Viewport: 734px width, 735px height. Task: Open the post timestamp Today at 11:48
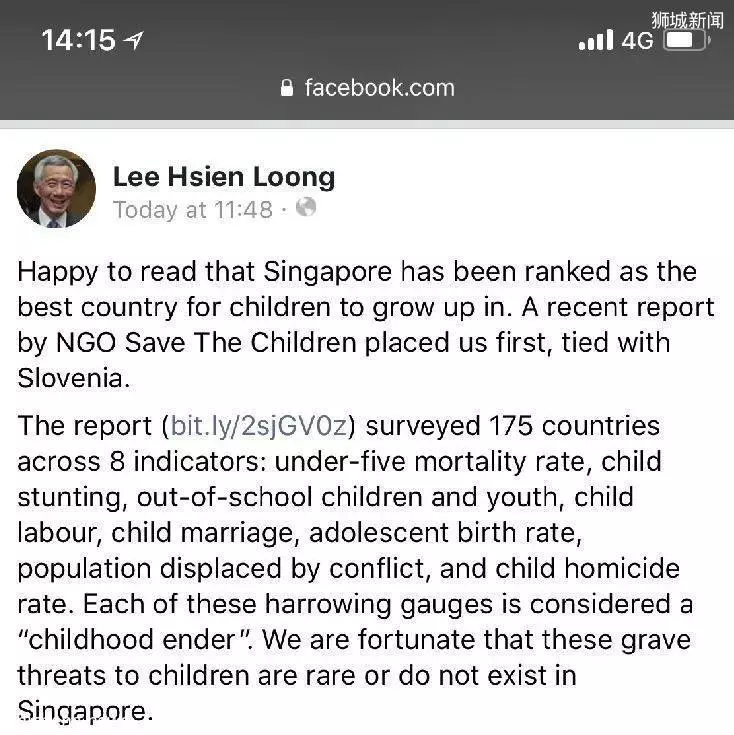coord(193,210)
